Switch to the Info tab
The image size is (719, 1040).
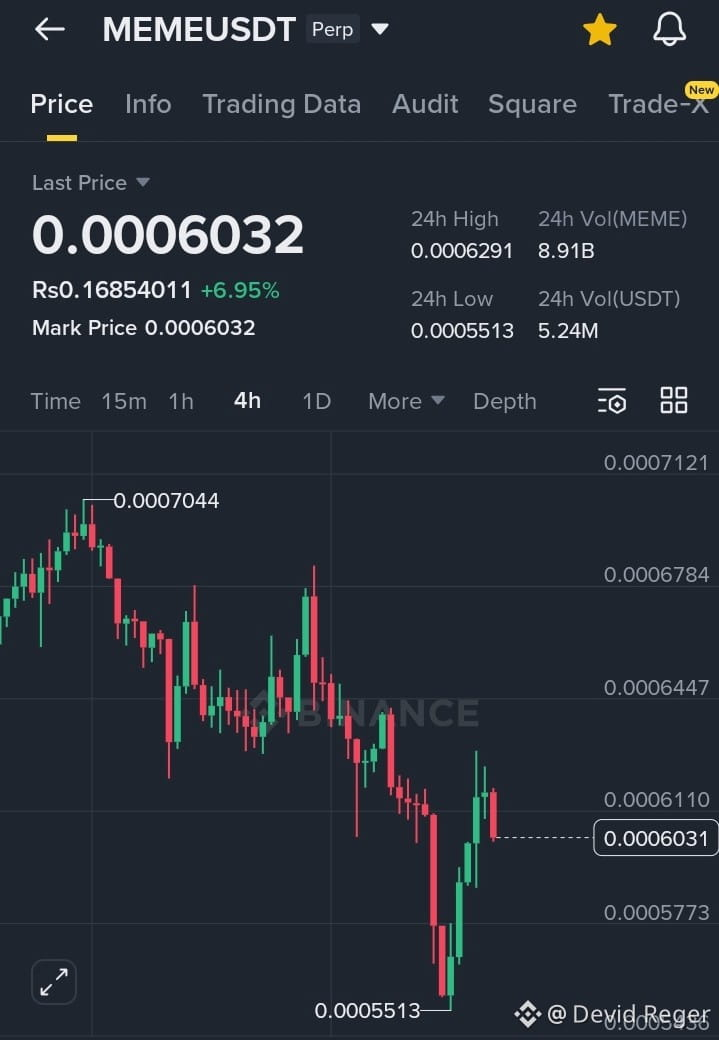coord(148,104)
